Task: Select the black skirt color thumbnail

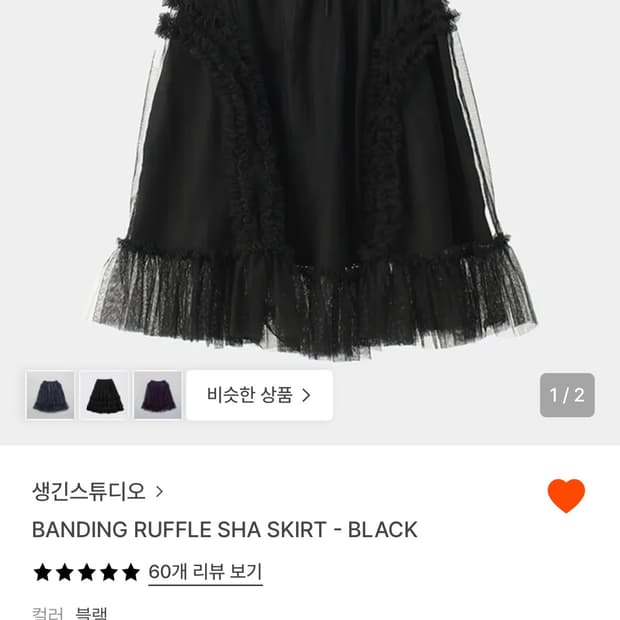Action: tap(104, 395)
